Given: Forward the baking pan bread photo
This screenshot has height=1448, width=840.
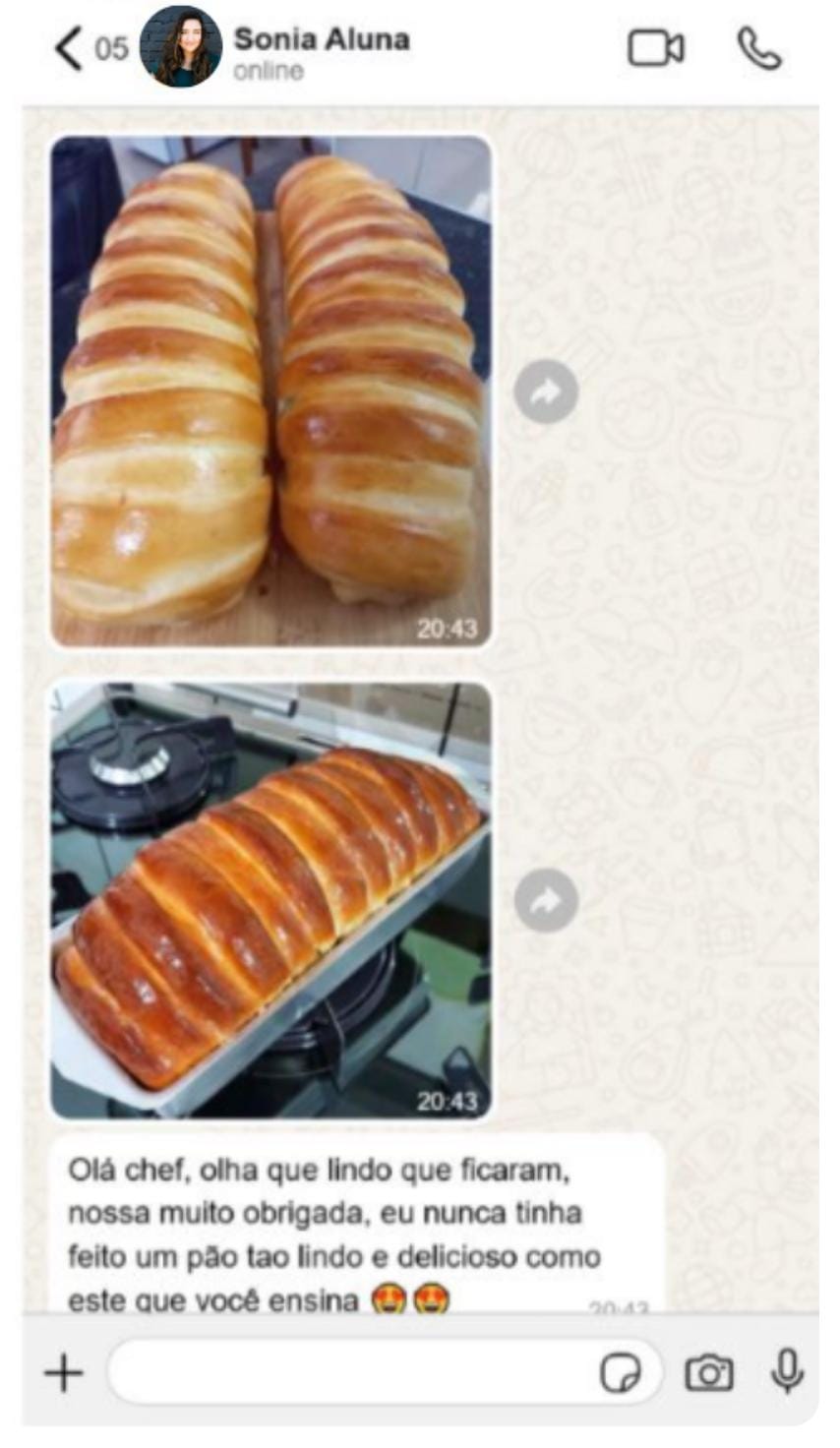Looking at the screenshot, I should point(546,900).
